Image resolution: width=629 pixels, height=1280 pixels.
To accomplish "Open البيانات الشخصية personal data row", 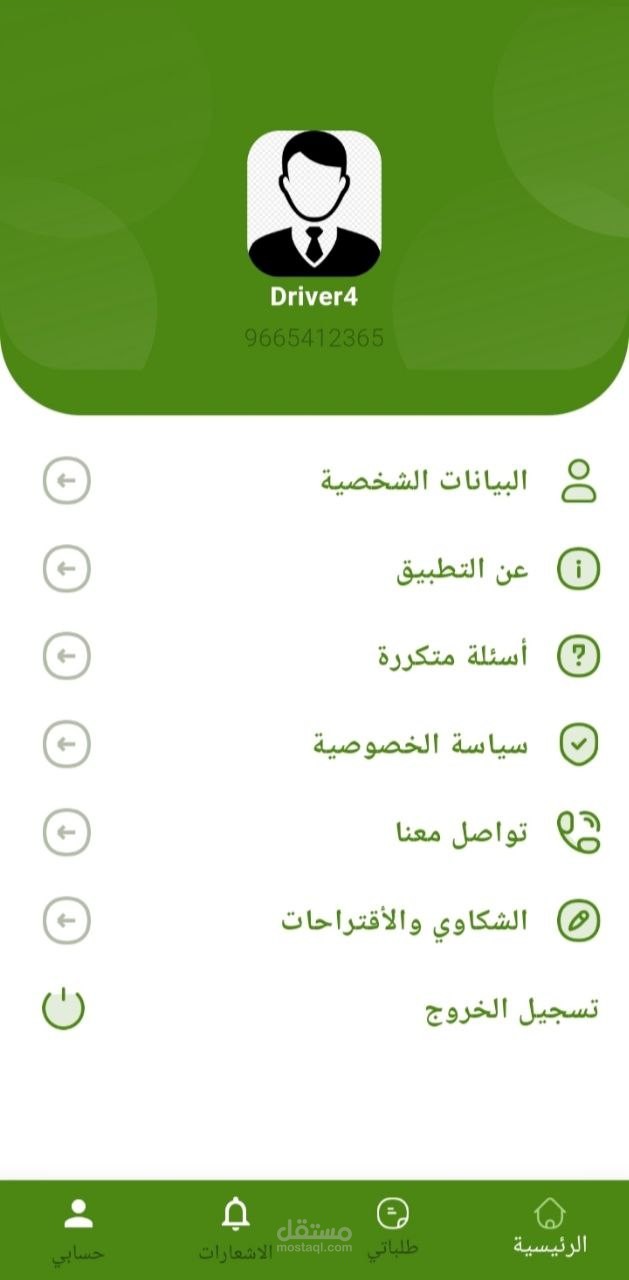I will 424,481.
